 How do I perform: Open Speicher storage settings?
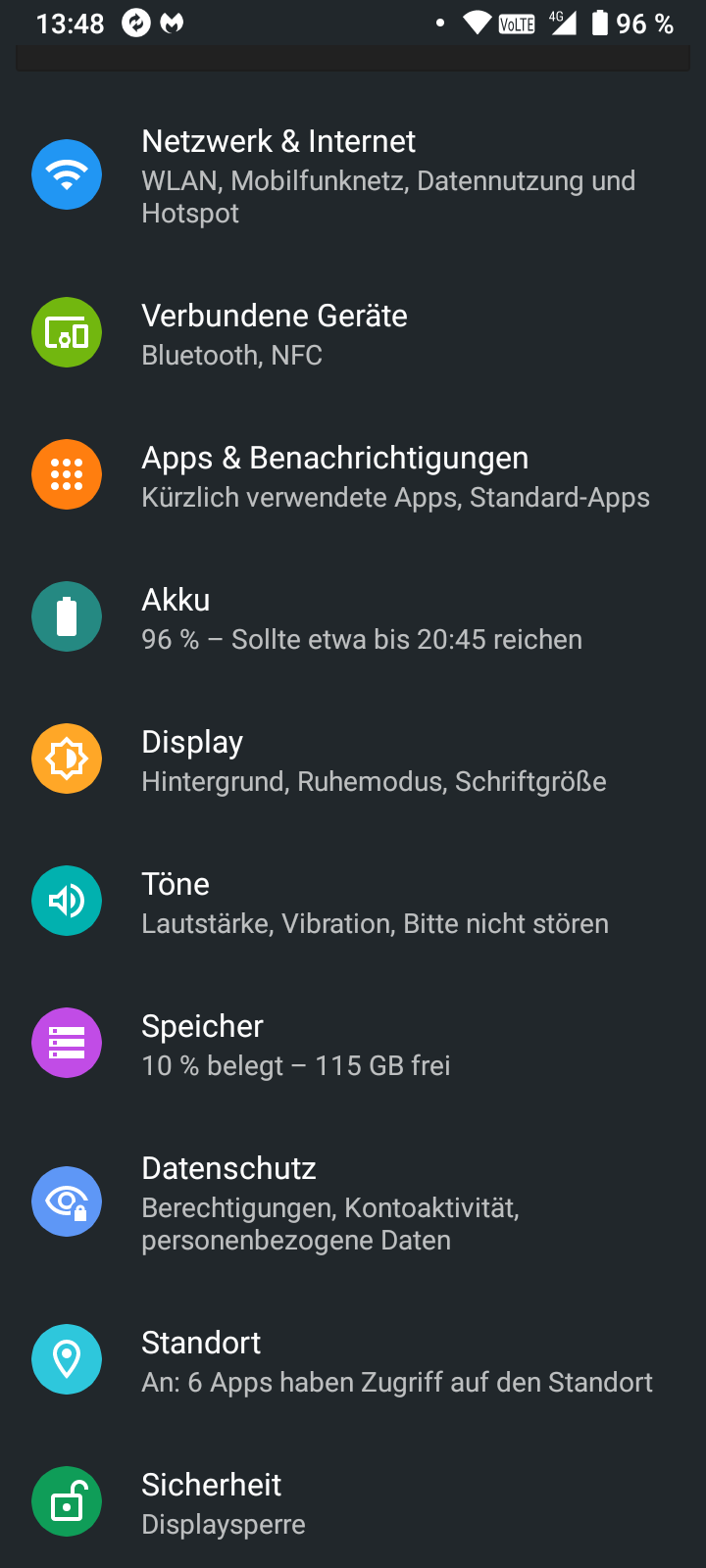(x=353, y=1045)
